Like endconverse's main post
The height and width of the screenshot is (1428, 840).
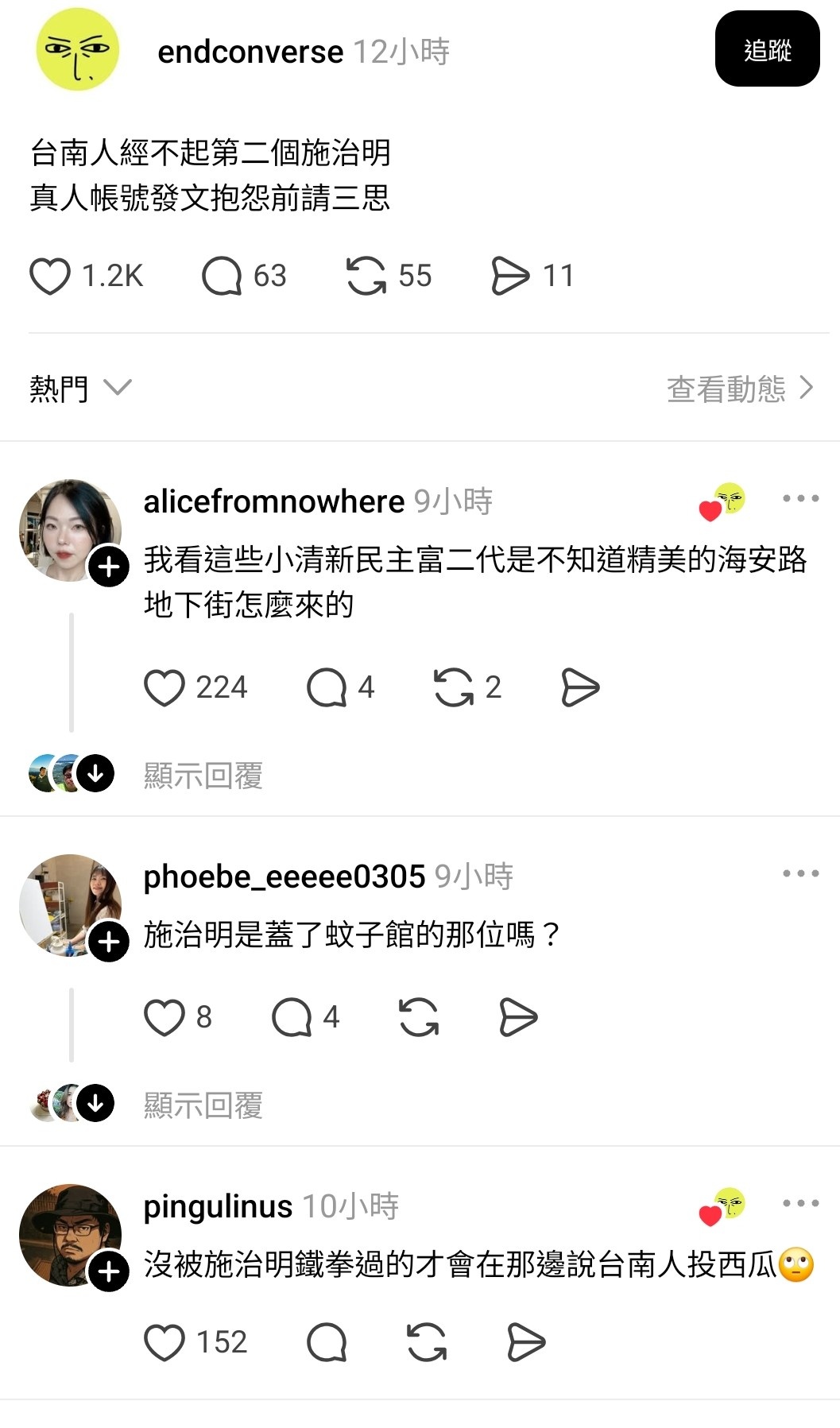(x=50, y=276)
